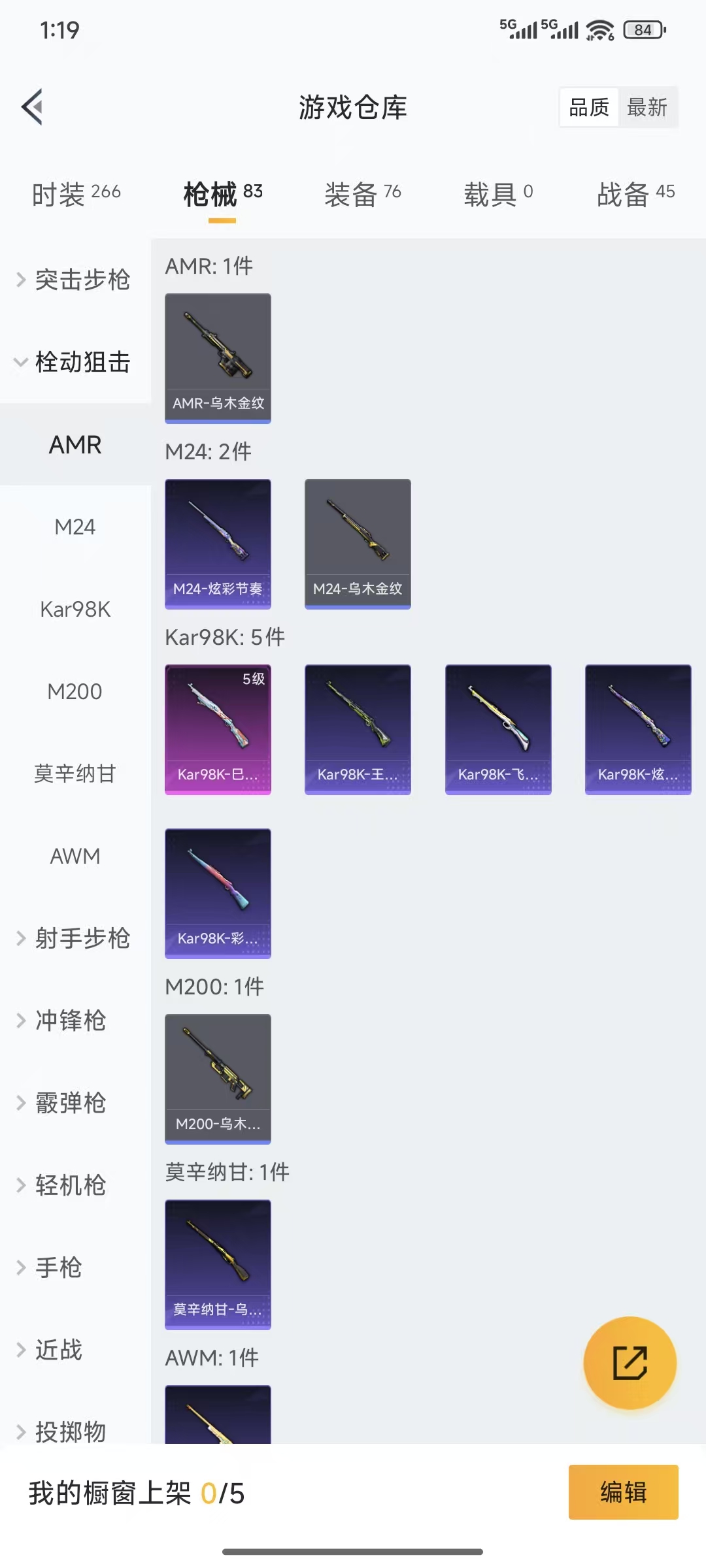Select M24 in the sidebar
706x1568 pixels.
click(x=75, y=527)
